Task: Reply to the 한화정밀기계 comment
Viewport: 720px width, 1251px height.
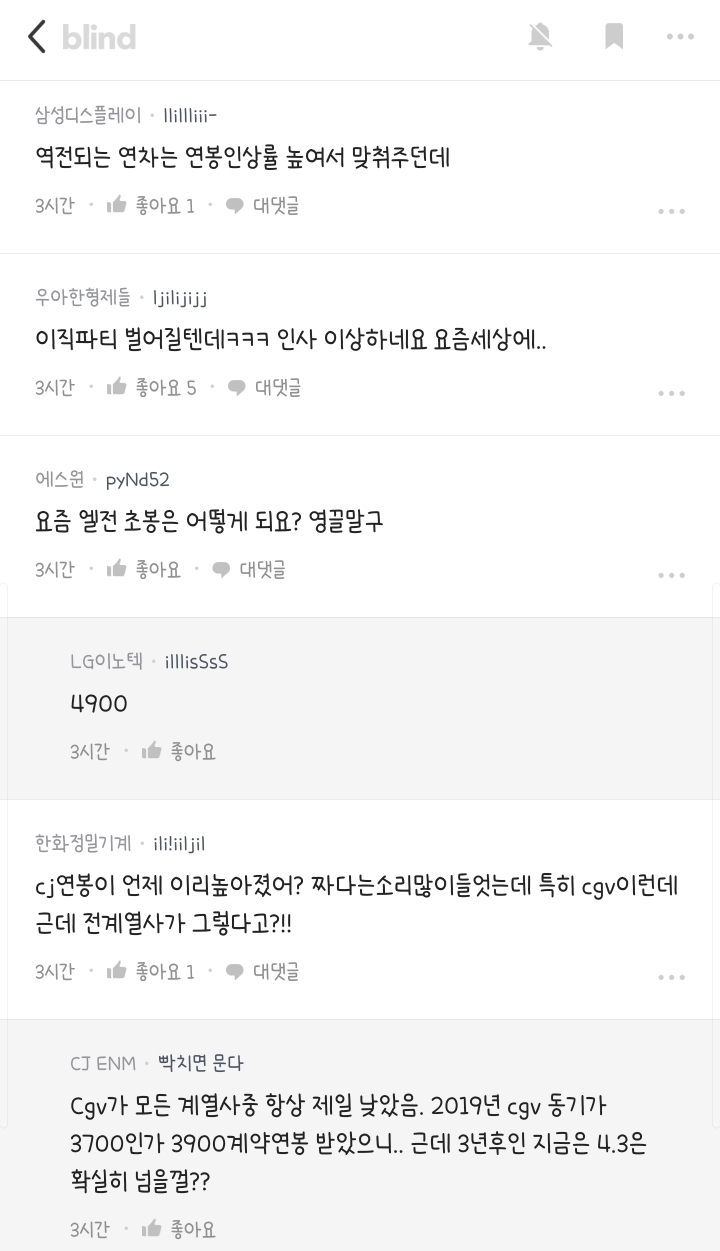Action: point(263,971)
